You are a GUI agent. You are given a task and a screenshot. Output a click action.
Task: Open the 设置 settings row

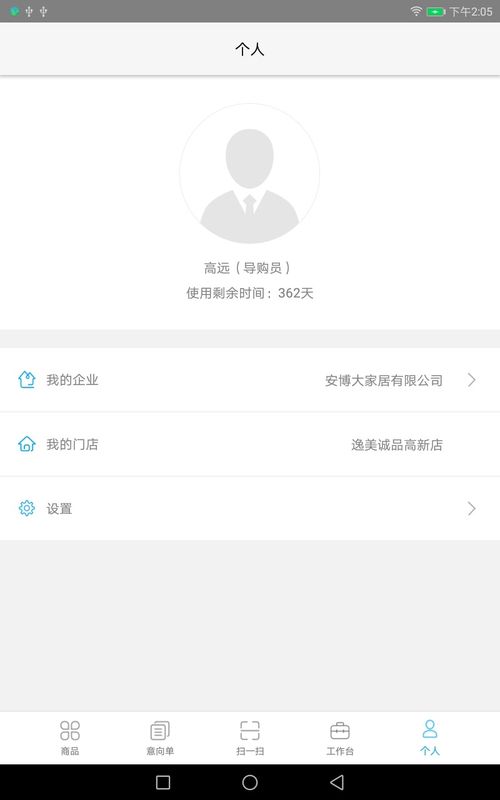pos(250,508)
